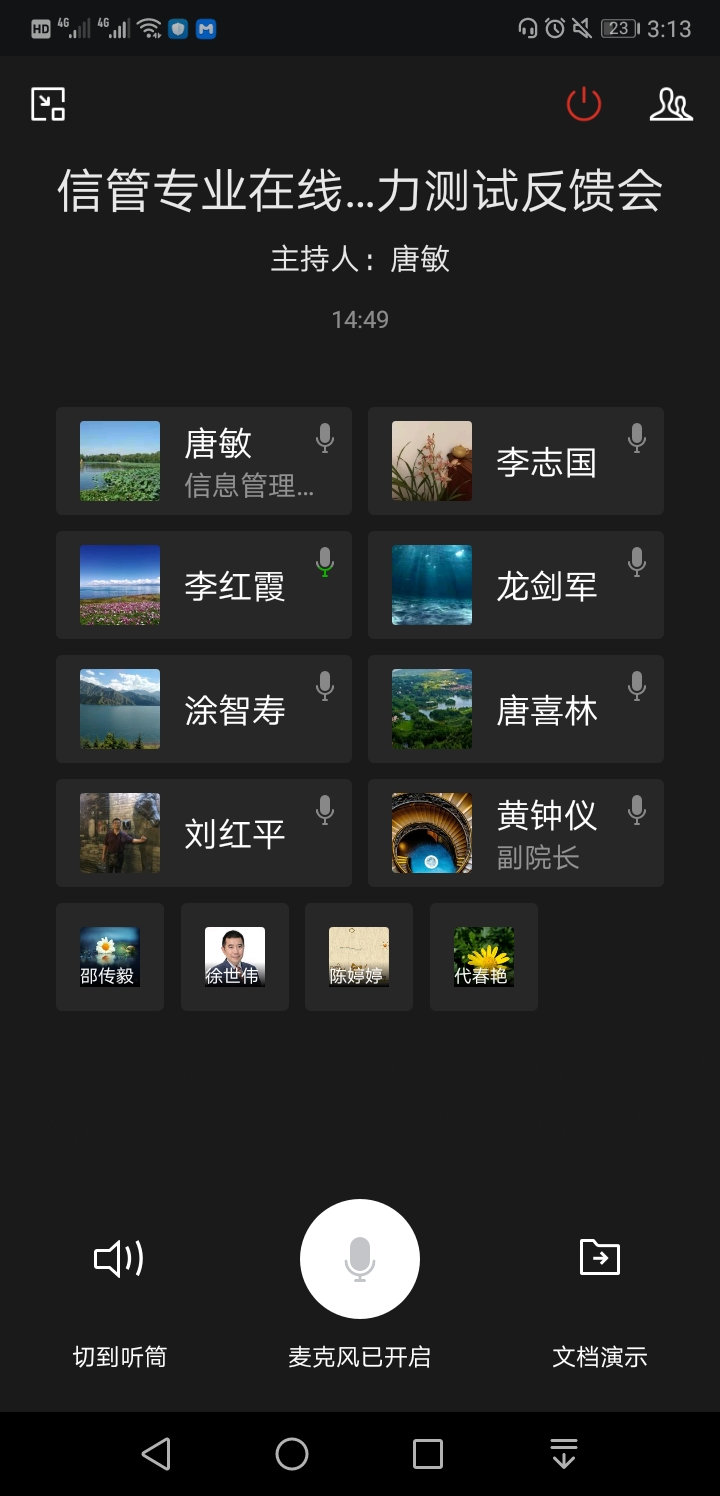The width and height of the screenshot is (720, 1496).
Task: Tap 唐喜林's microphone to toggle mute
Action: click(x=636, y=686)
